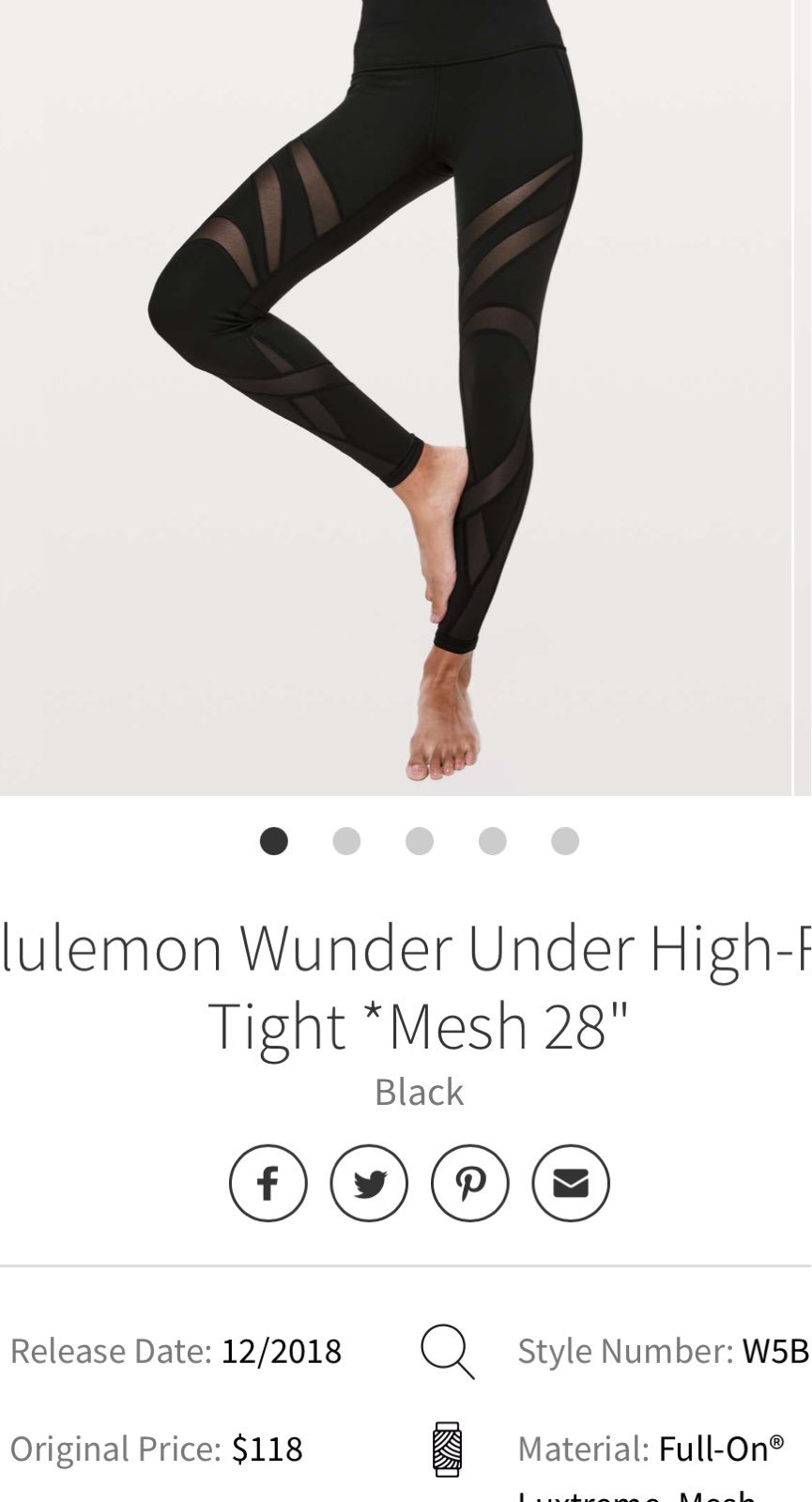Jump to the fourth image dot
The image size is (812, 1502).
pos(492,841)
